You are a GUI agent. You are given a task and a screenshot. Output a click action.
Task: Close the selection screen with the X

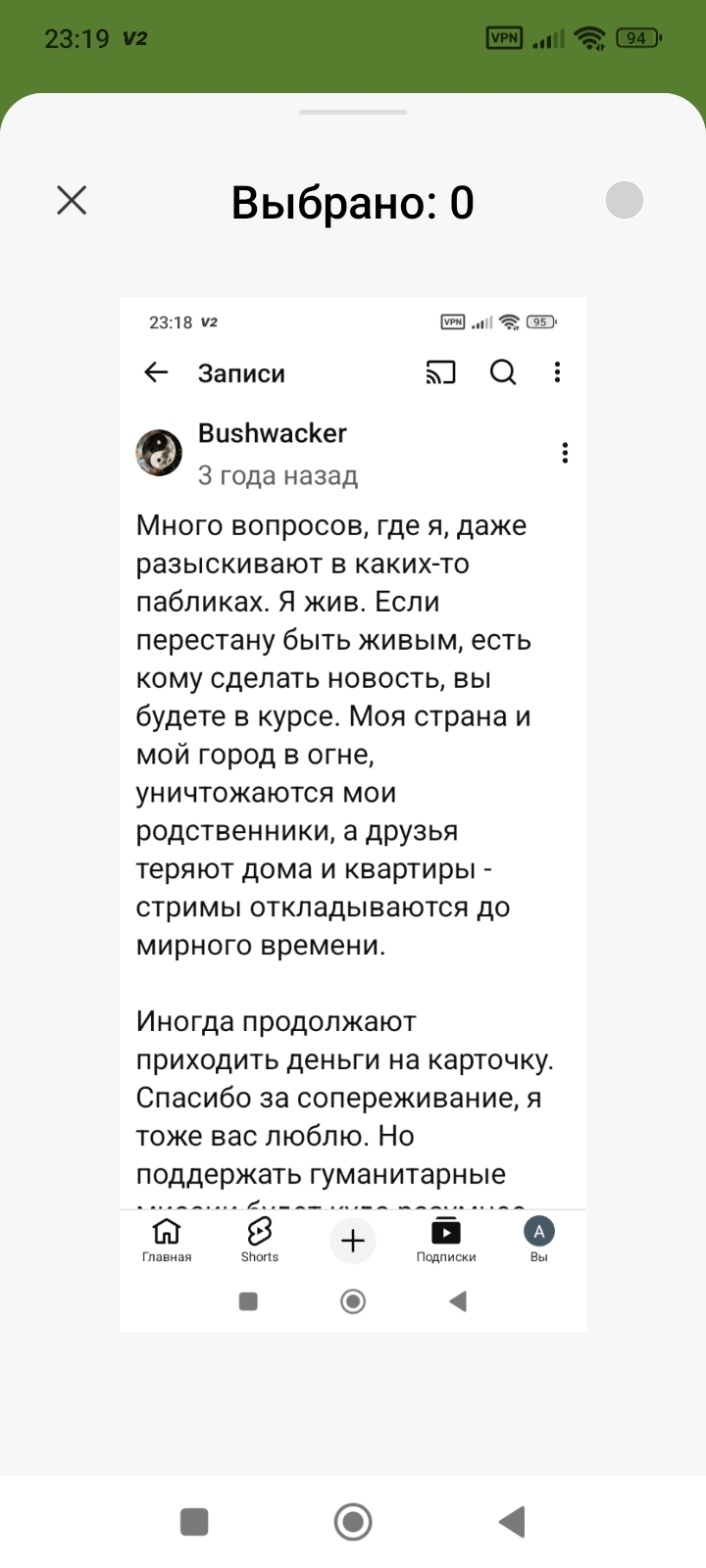point(72,200)
